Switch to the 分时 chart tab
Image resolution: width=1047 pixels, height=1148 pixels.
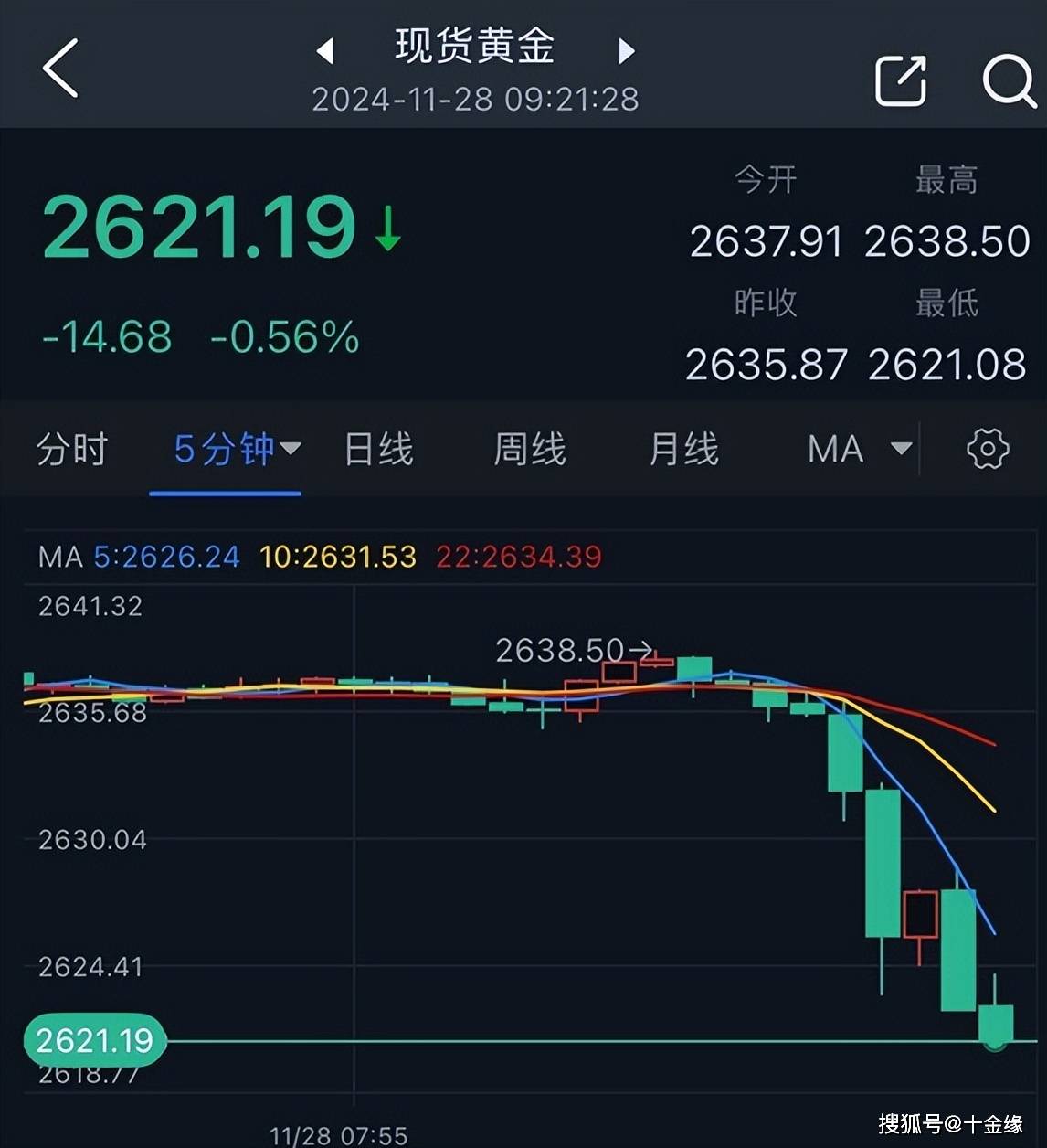(x=71, y=449)
